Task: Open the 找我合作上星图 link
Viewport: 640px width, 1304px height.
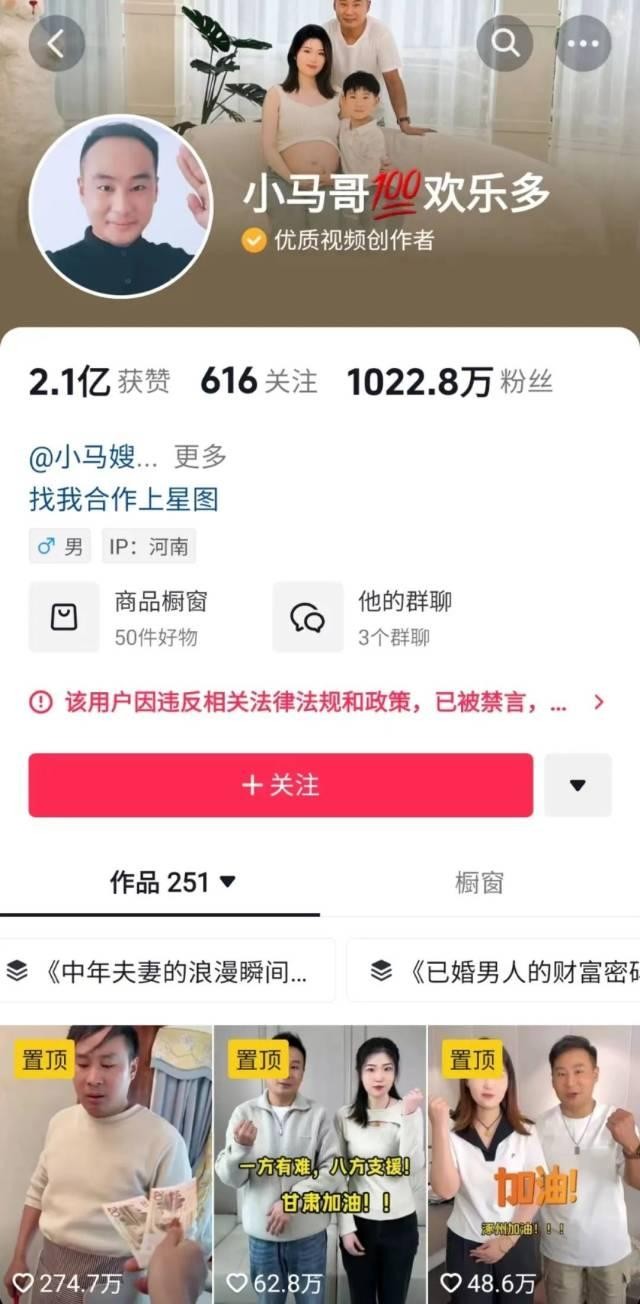Action: 123,499
